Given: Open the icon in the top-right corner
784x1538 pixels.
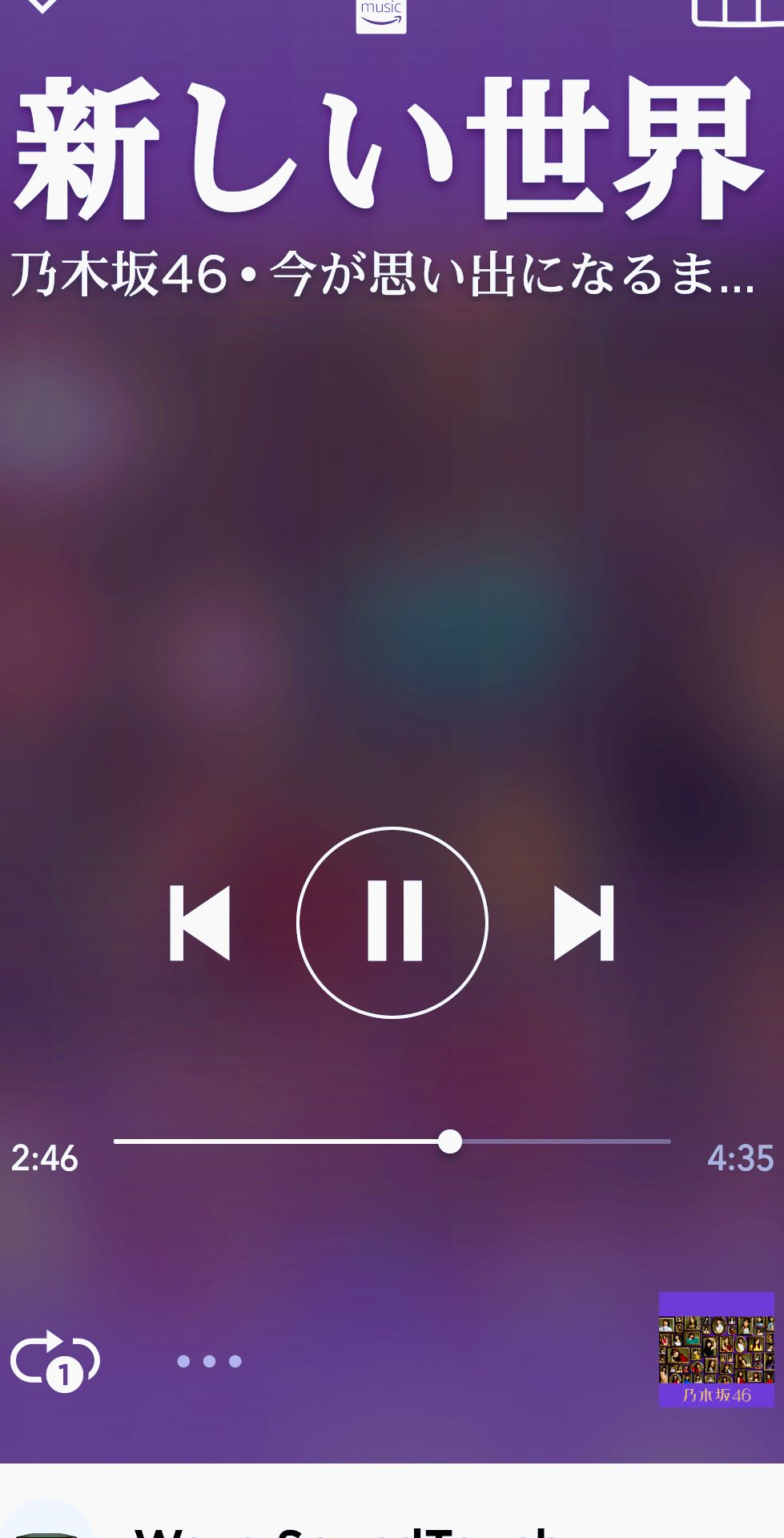Looking at the screenshot, I should (737, 11).
